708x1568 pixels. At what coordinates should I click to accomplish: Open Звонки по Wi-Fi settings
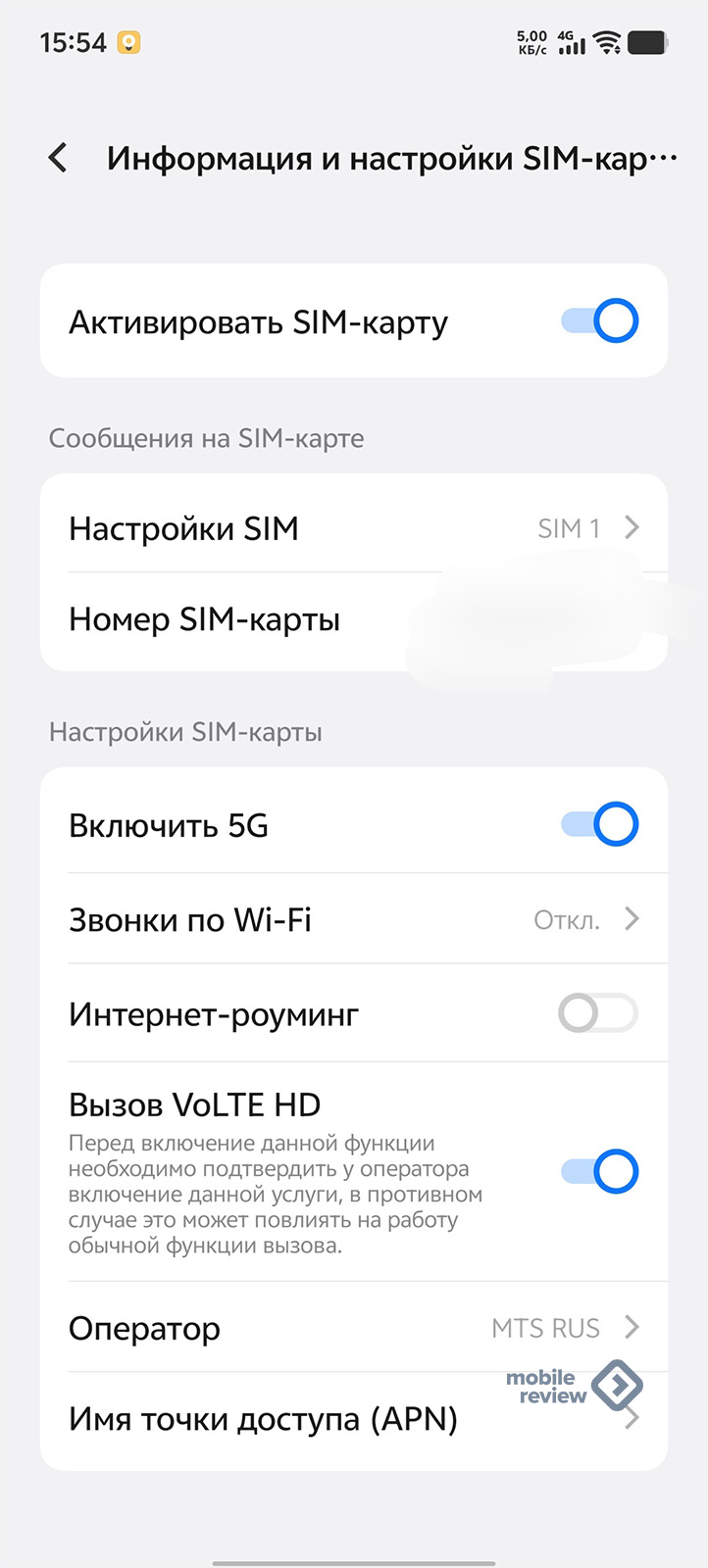354,919
